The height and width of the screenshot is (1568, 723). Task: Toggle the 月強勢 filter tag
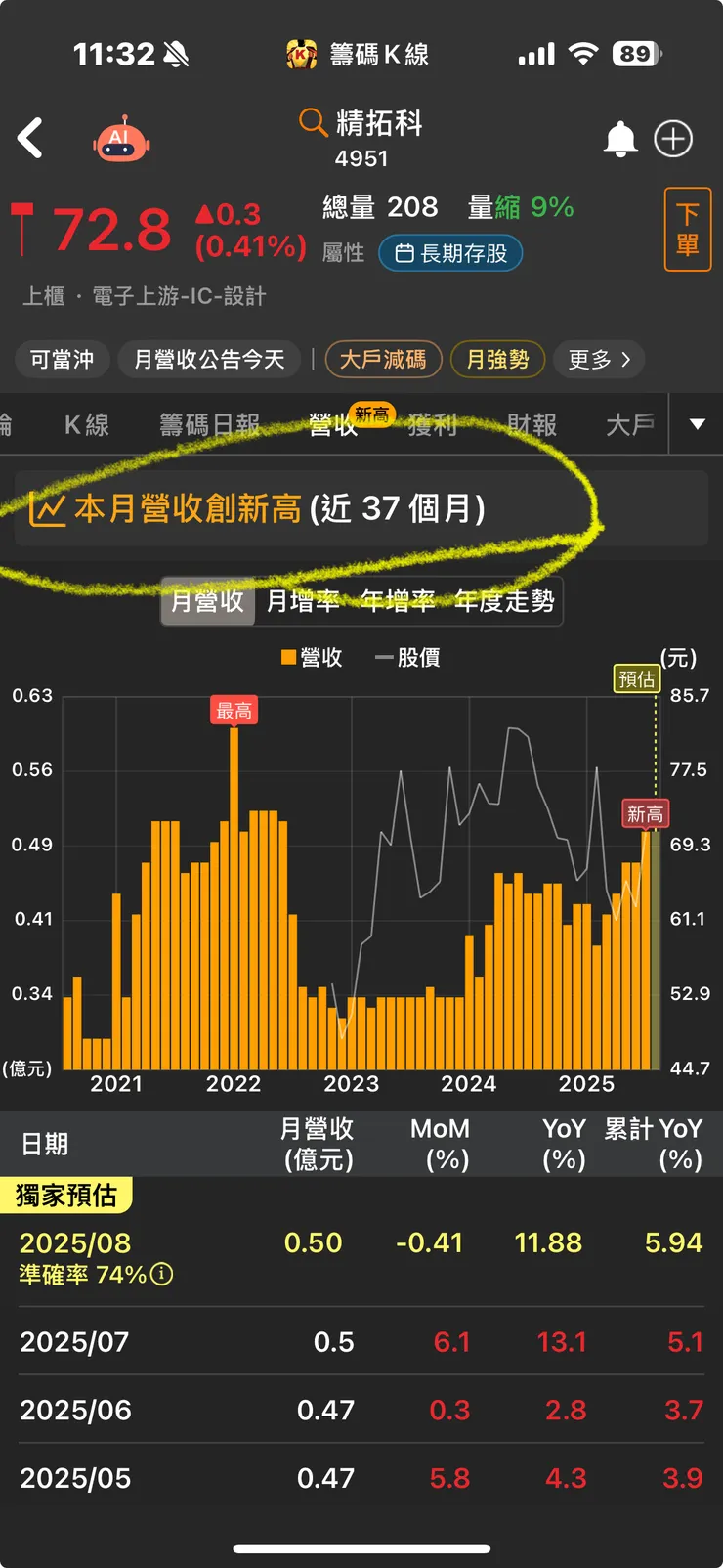(497, 359)
